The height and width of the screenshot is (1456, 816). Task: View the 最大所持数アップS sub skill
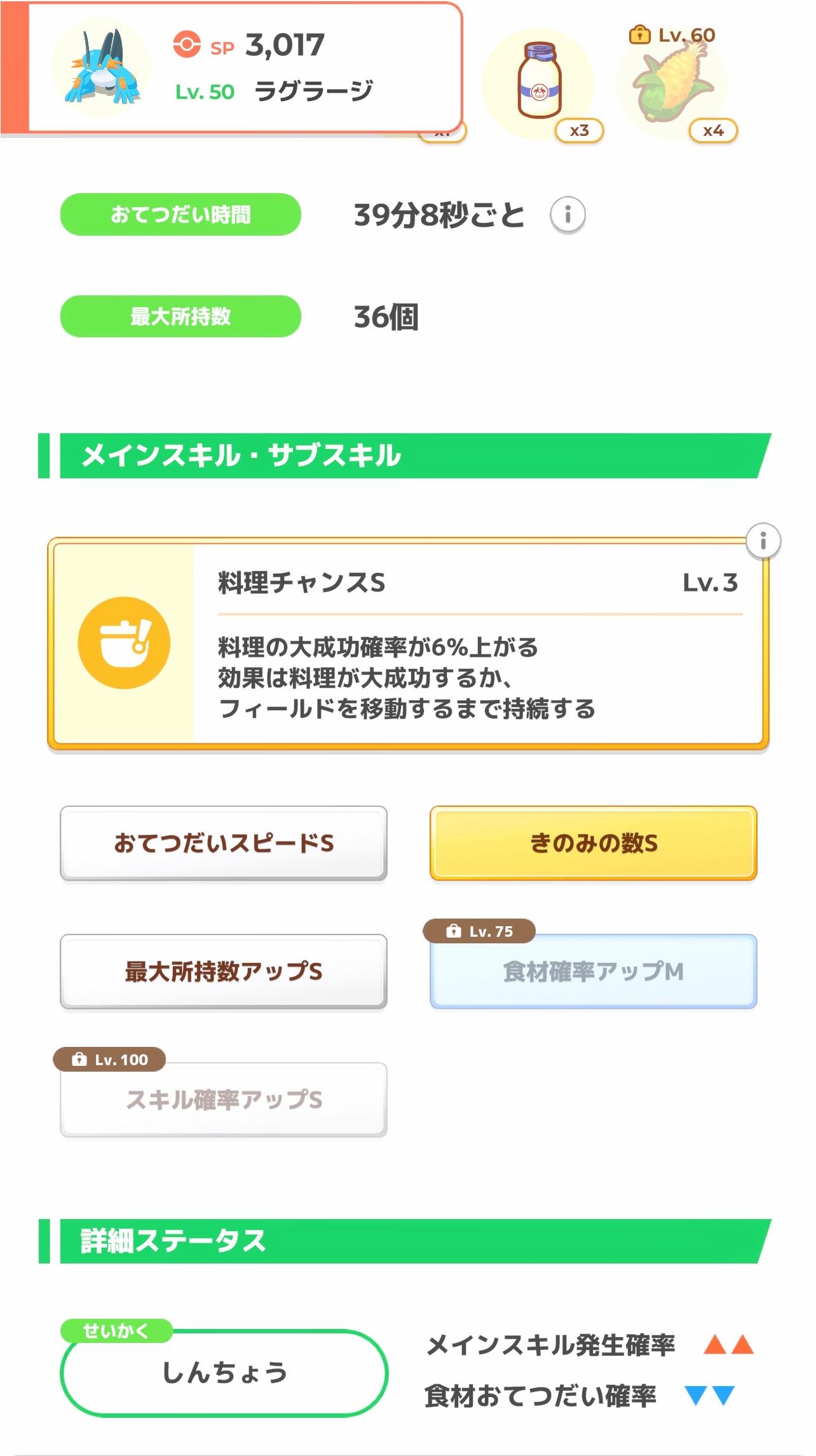pos(224,971)
